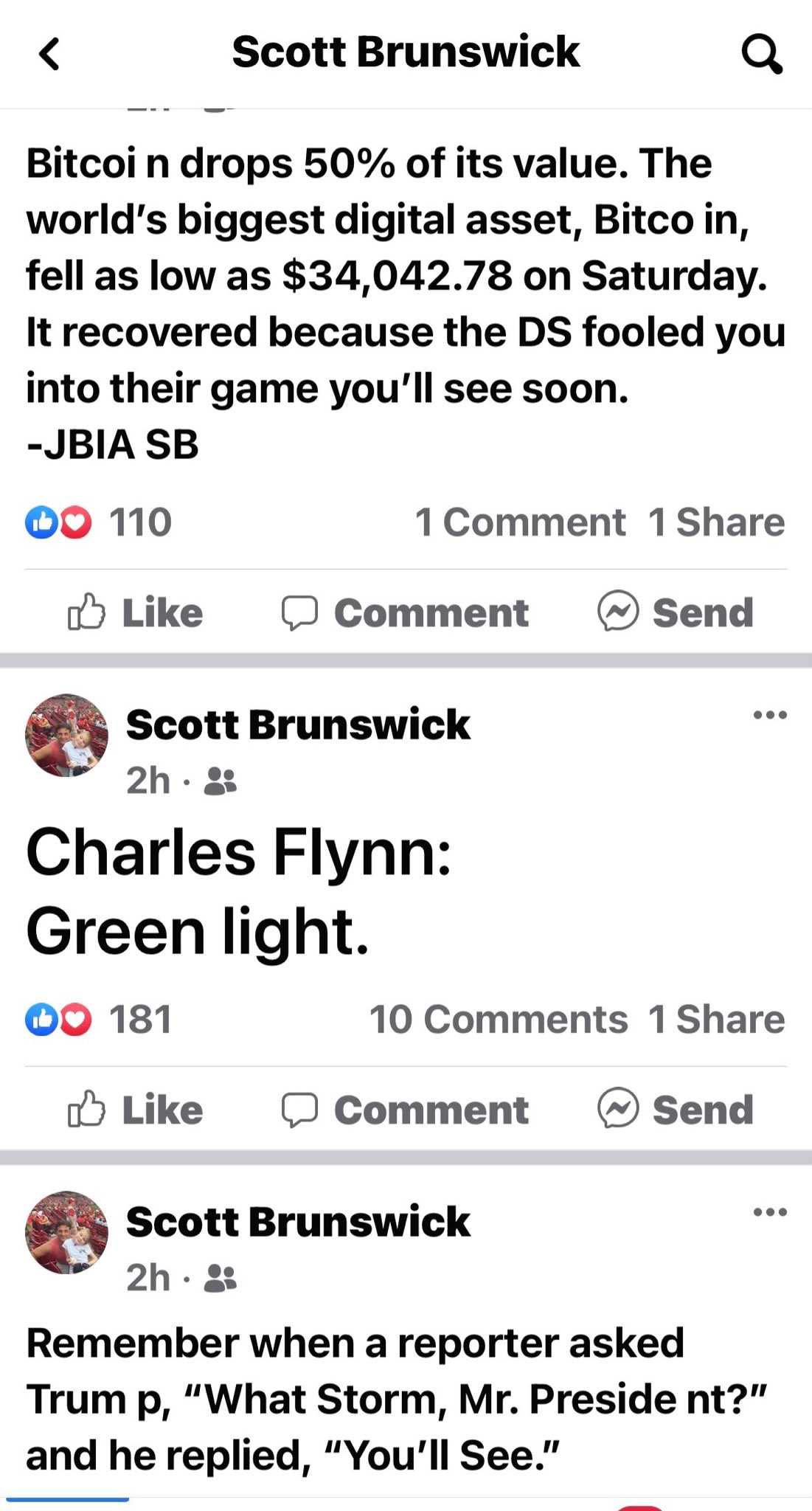View 110 reactions on the Bitcoin post

pyautogui.click(x=99, y=522)
